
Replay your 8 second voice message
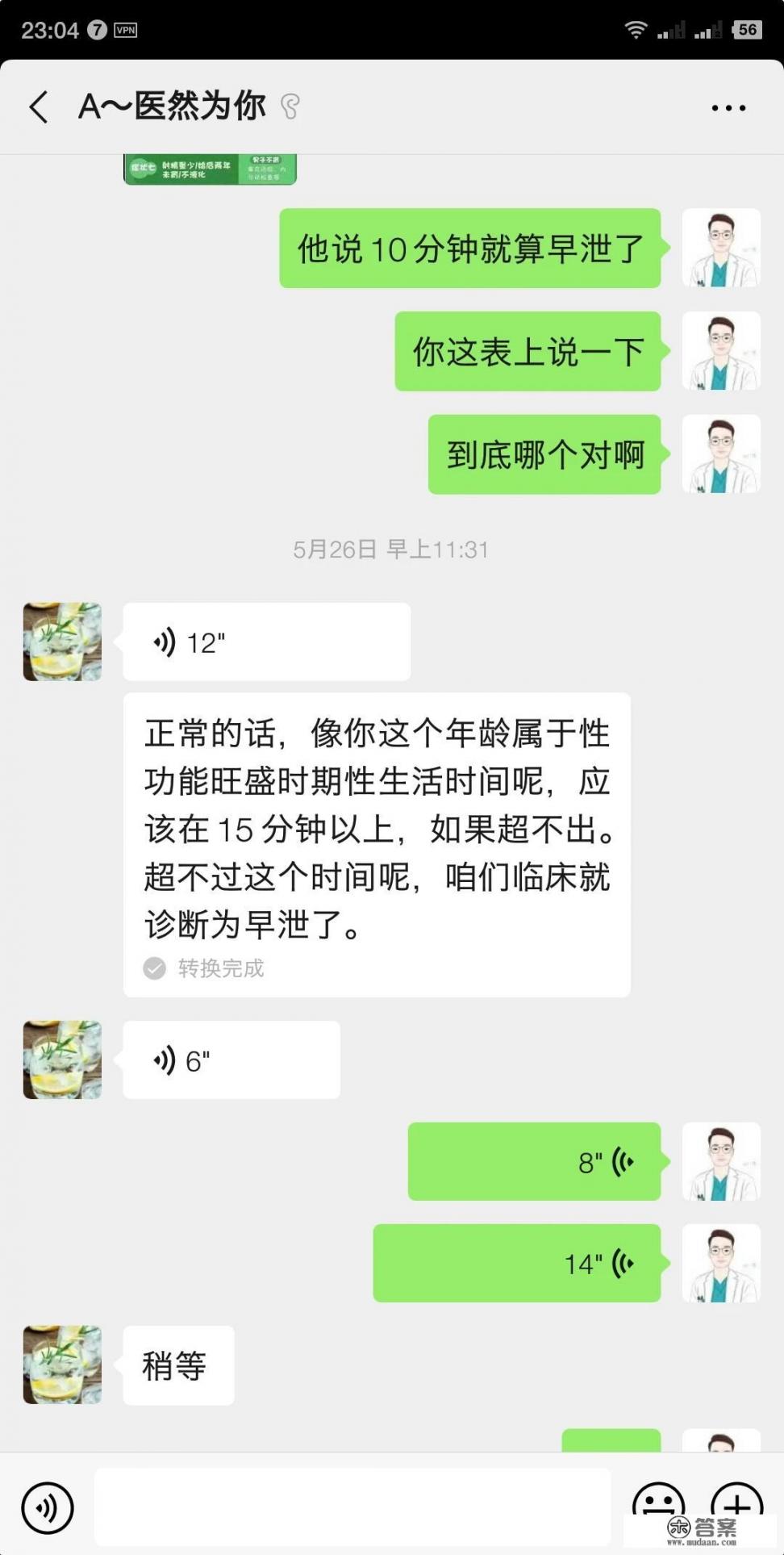coord(535,1161)
